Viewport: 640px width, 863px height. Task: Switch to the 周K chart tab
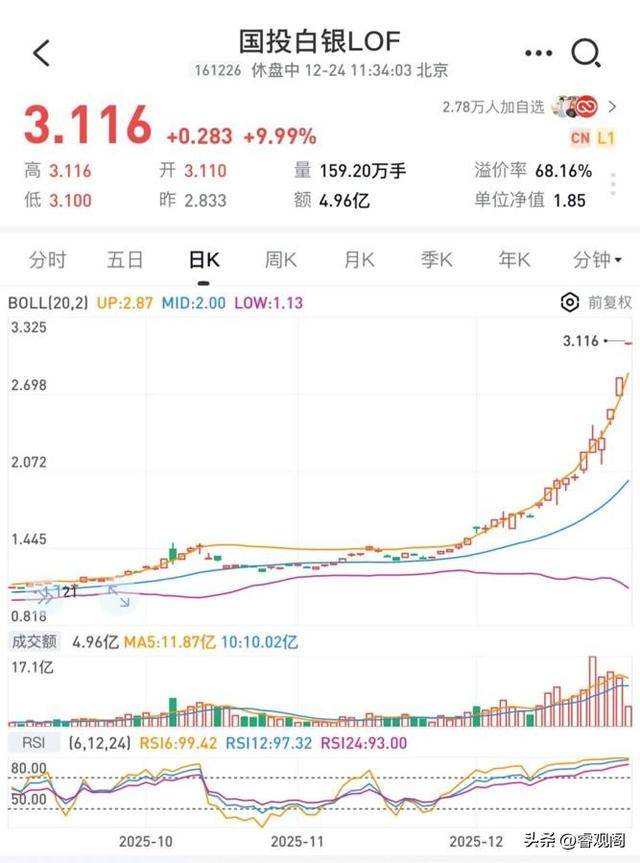click(281, 260)
